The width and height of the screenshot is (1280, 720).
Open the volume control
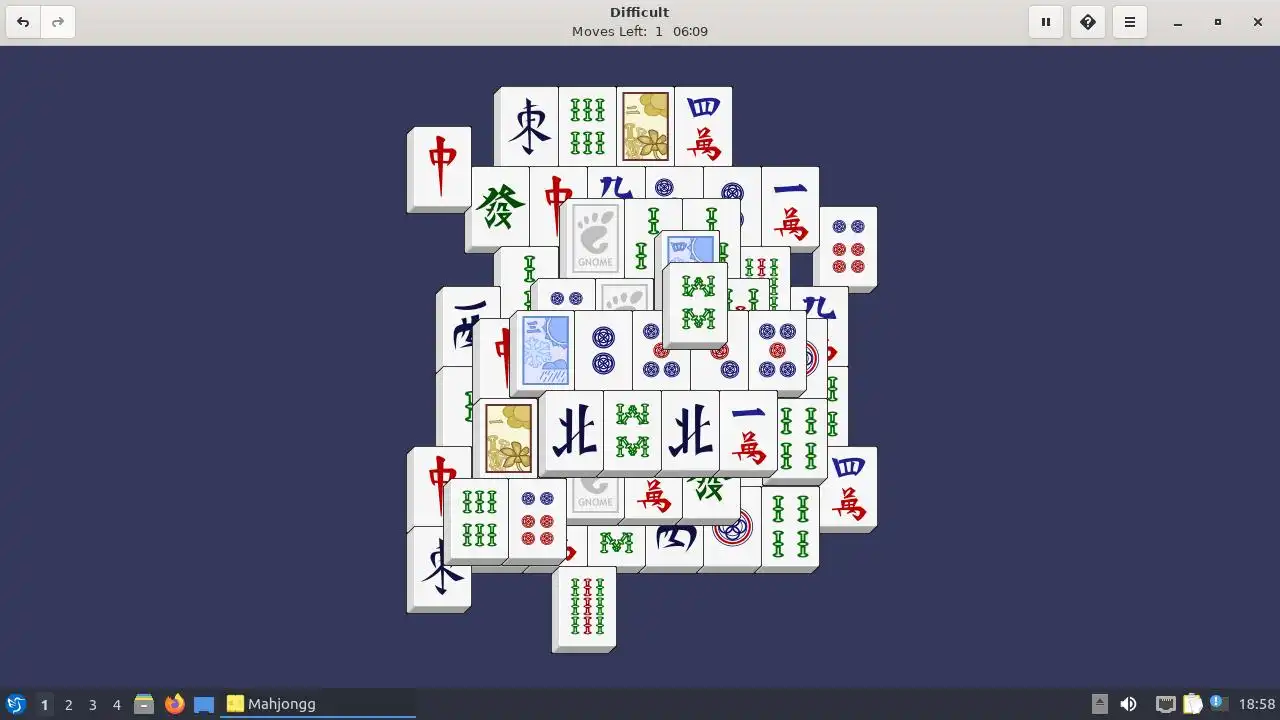(x=1128, y=704)
